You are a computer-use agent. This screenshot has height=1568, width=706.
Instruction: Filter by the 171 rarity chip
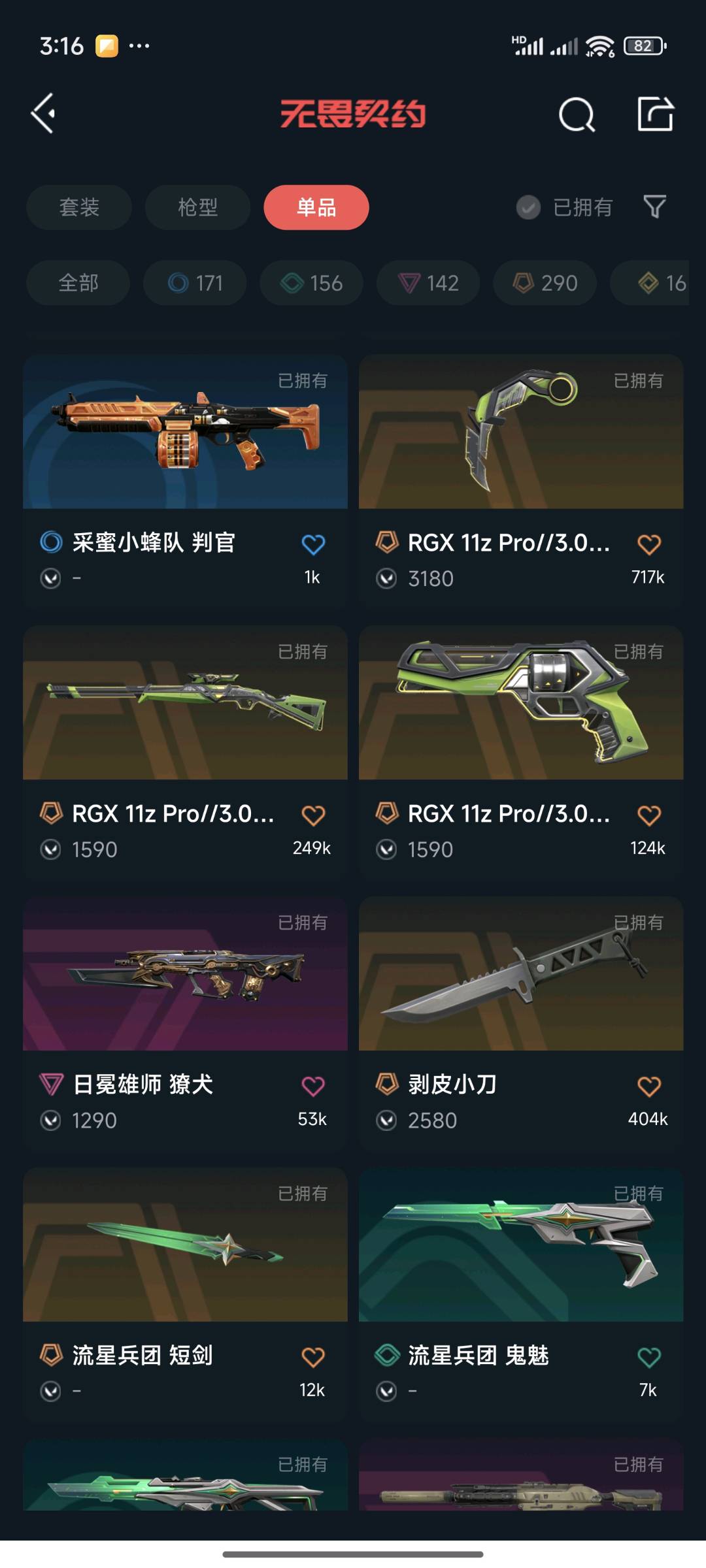195,283
